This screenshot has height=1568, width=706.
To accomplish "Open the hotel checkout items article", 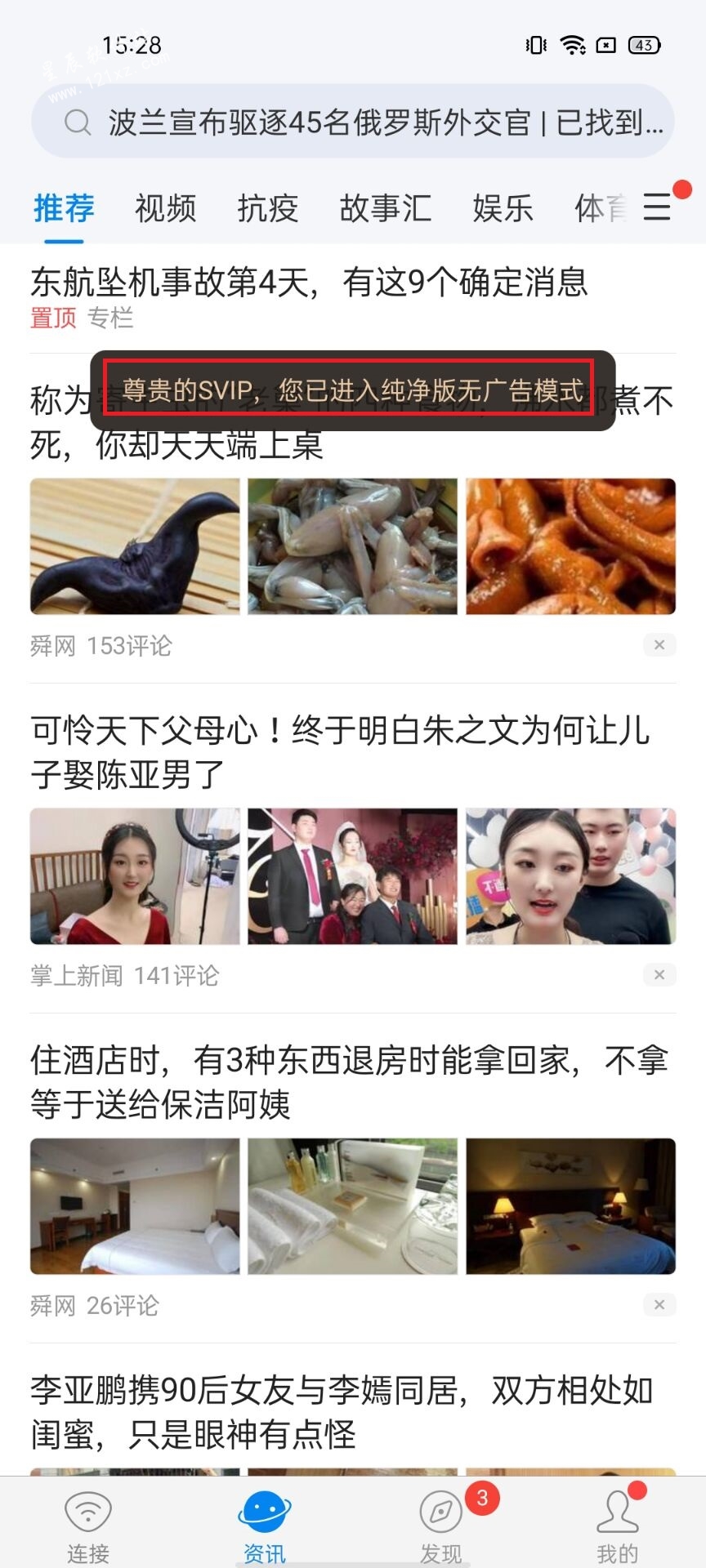I will click(x=350, y=1081).
